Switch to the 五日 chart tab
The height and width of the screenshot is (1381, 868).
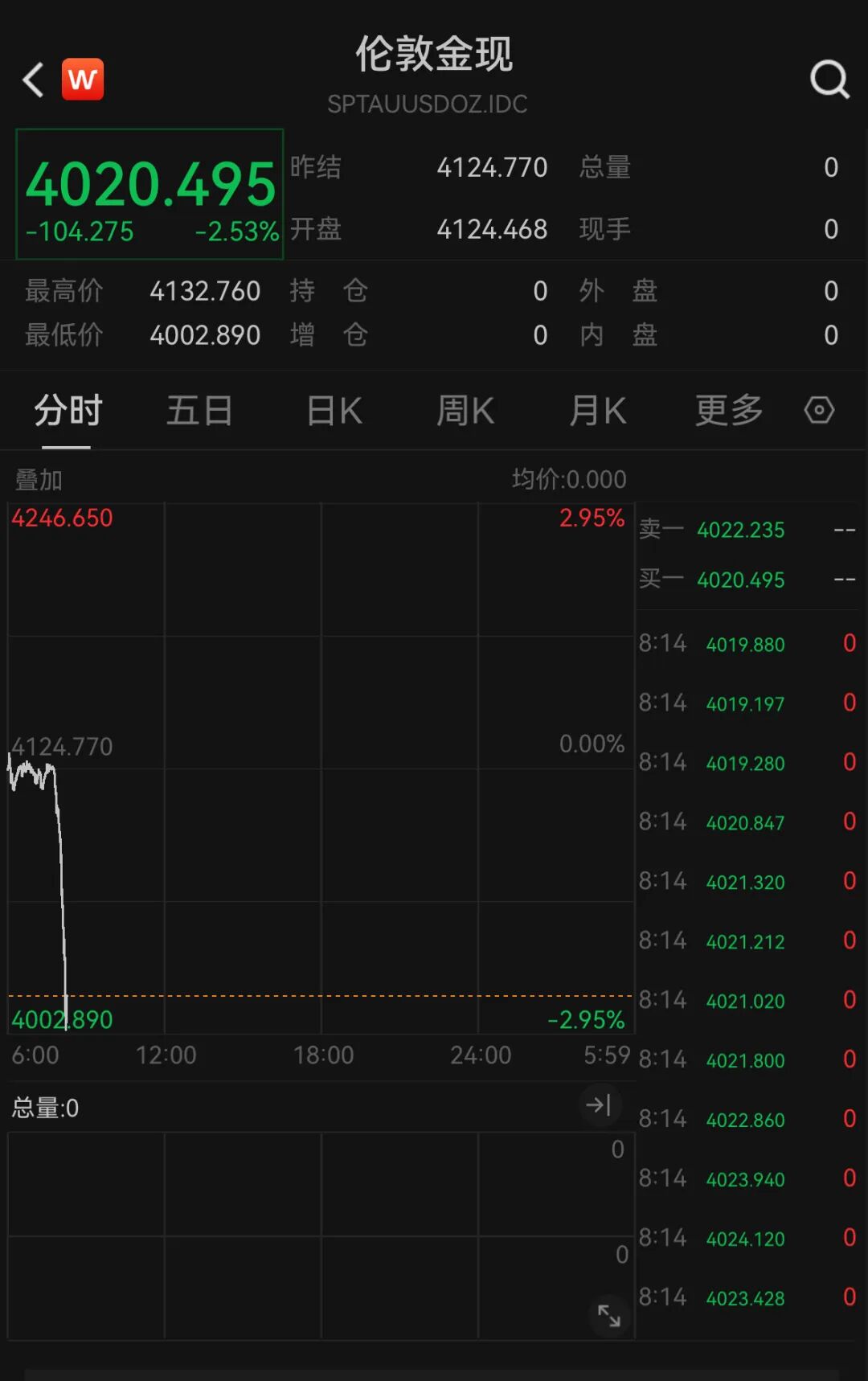[199, 411]
